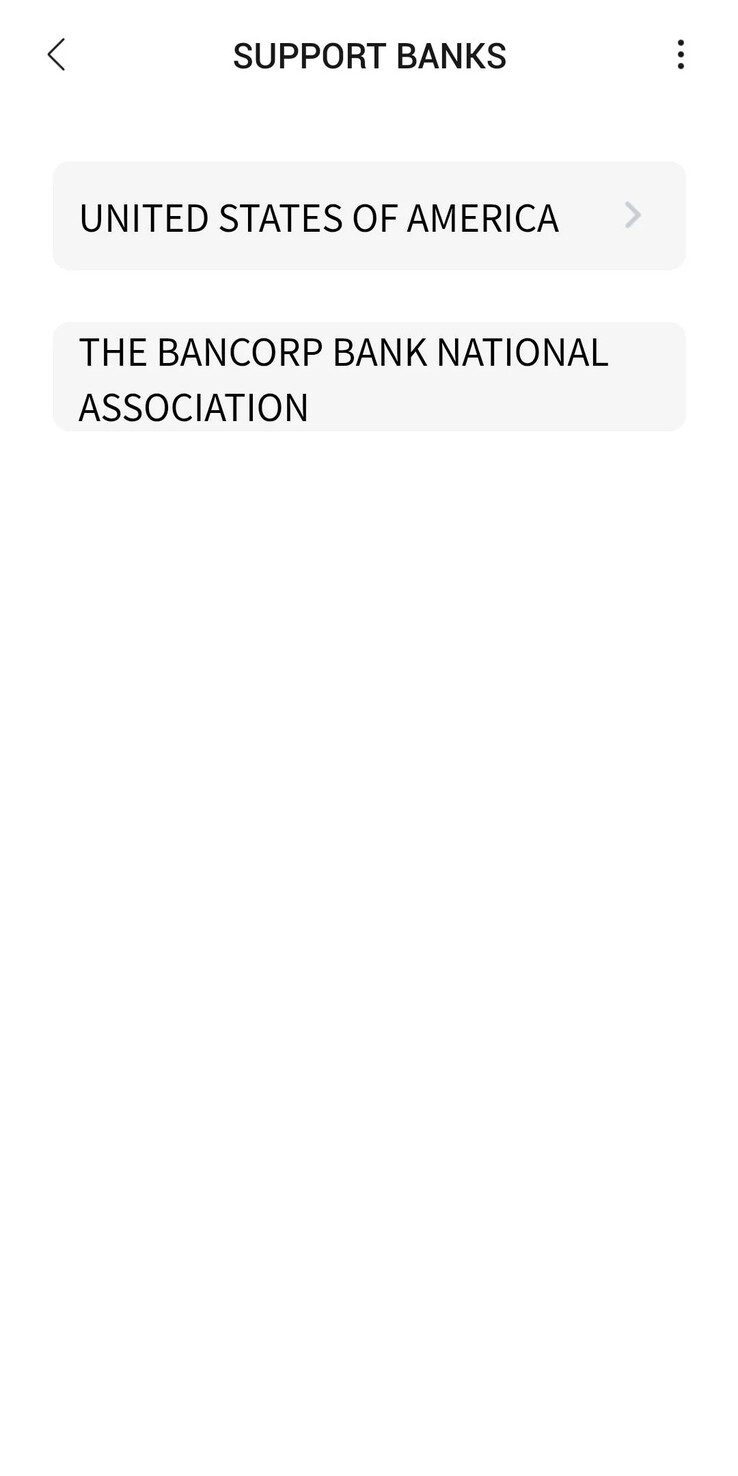Open the SUPPORT BANKS options menu
The height and width of the screenshot is (1476, 738).
tap(680, 54)
